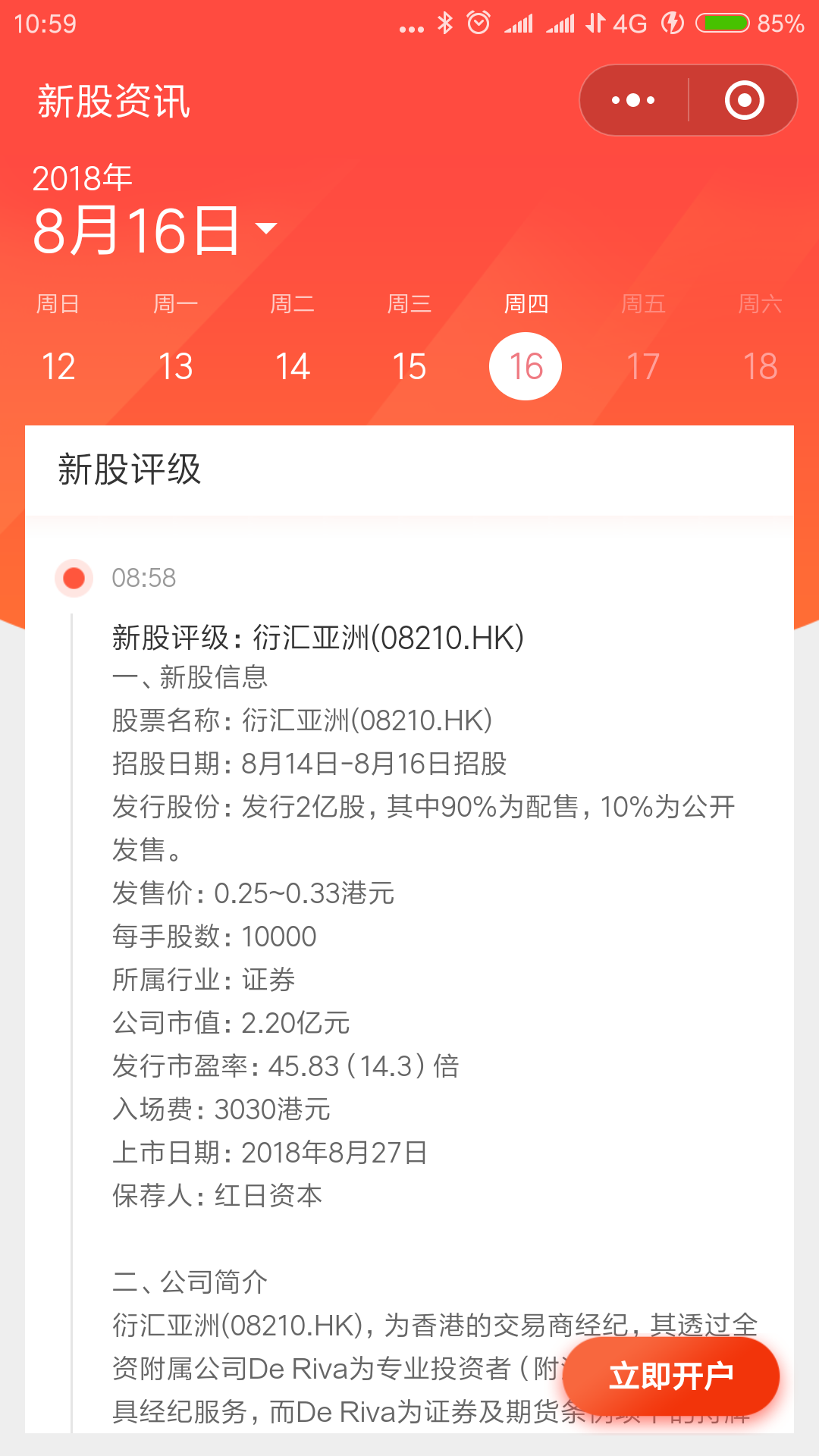819x1456 pixels.
Task: Select Monday the 13th
Action: click(175, 366)
